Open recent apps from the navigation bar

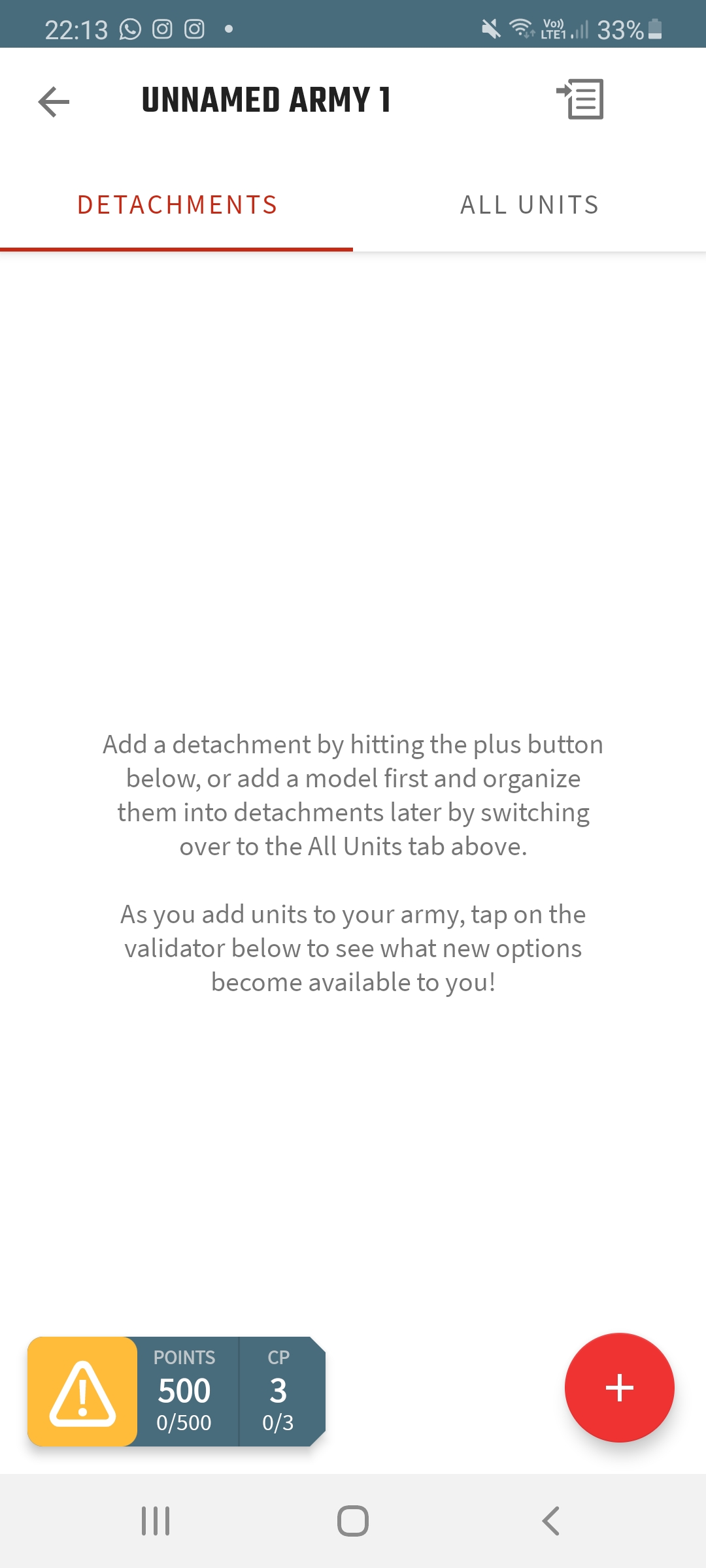pyautogui.click(x=156, y=1521)
